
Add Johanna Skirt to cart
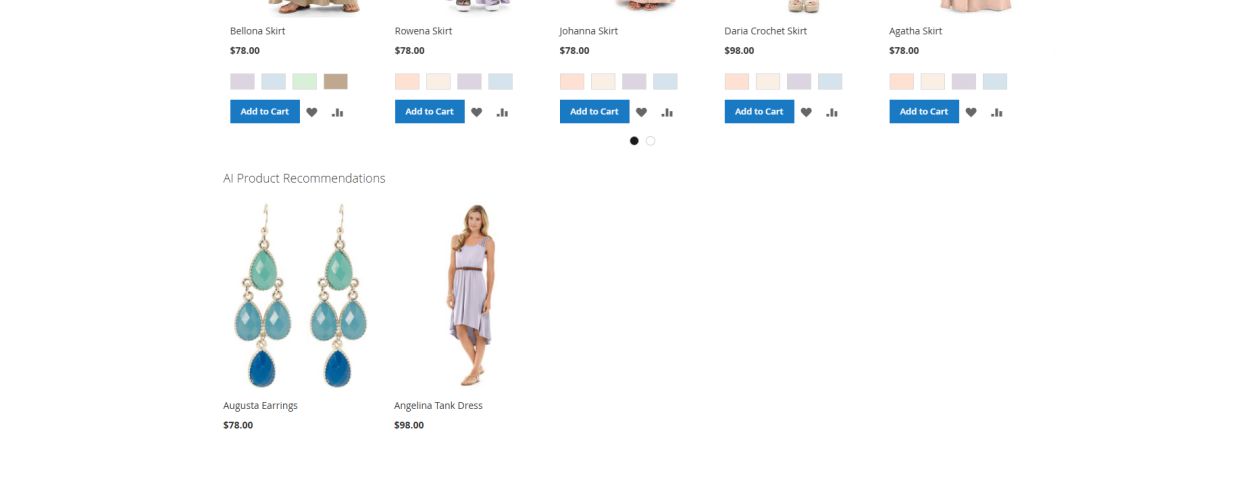click(594, 111)
